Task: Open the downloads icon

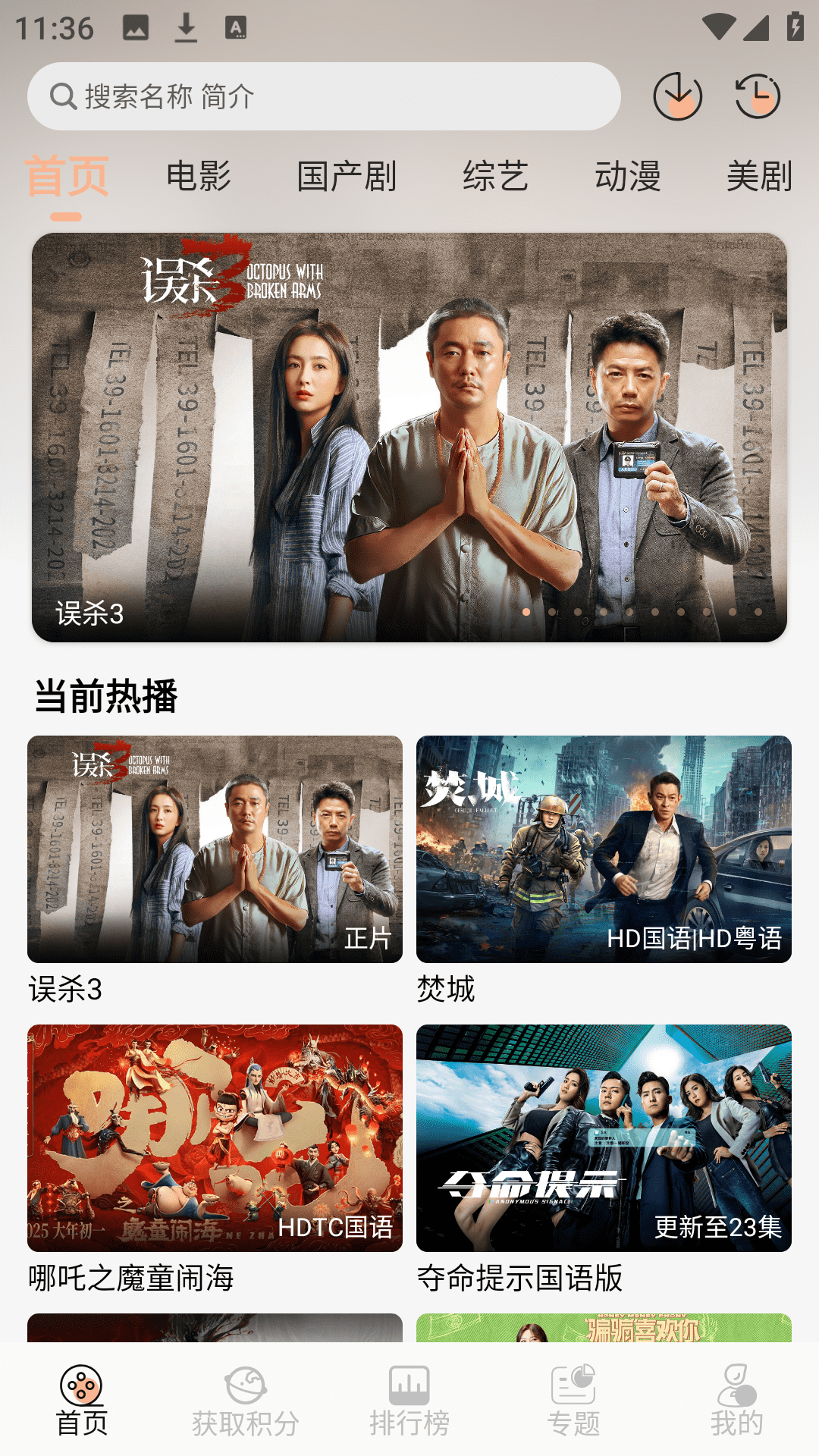Action: click(677, 96)
